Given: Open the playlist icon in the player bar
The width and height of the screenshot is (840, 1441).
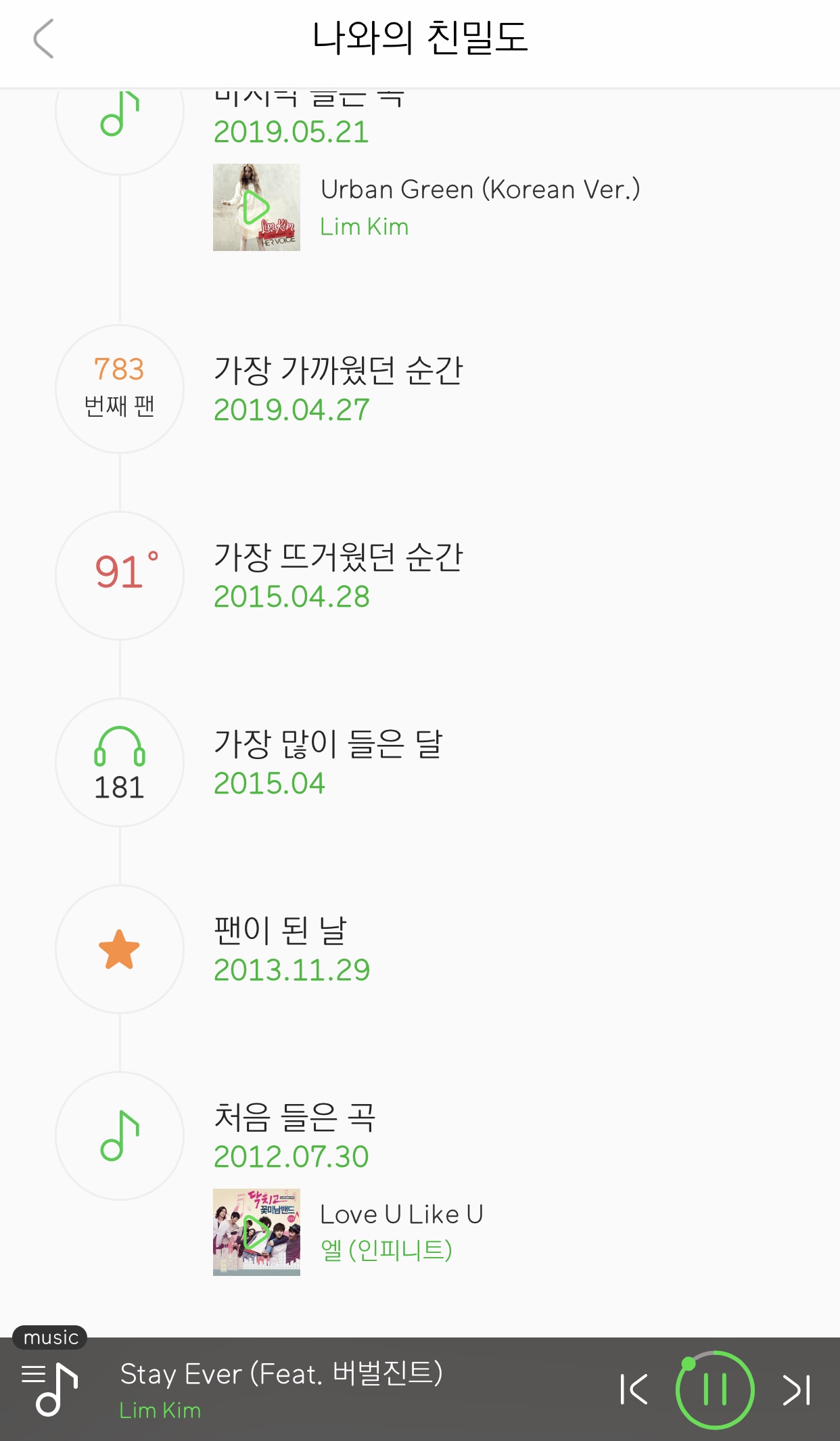Looking at the screenshot, I should click(49, 1389).
